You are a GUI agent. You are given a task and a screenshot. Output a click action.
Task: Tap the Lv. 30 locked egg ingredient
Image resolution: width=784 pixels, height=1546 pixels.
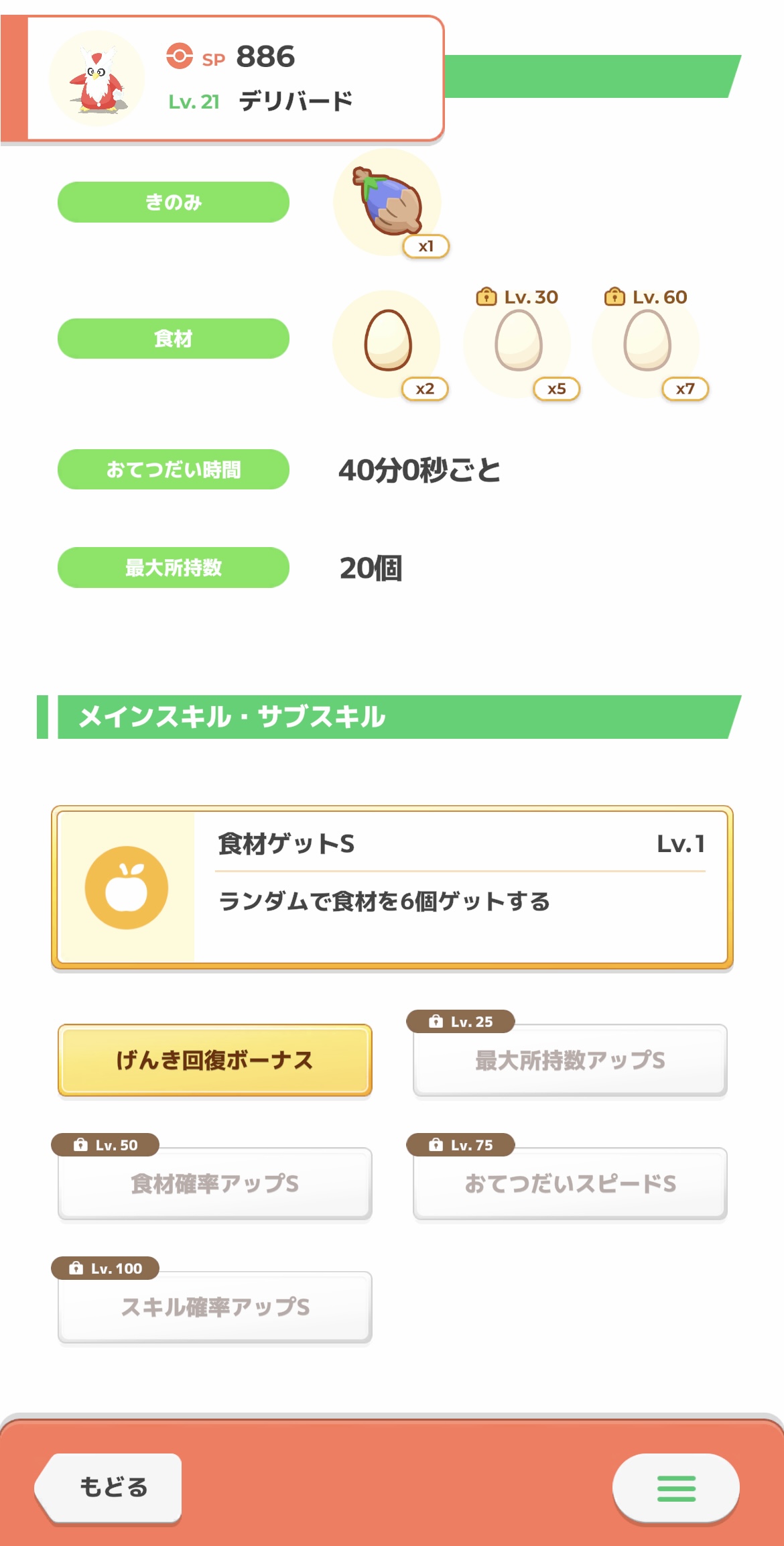pyautogui.click(x=517, y=344)
